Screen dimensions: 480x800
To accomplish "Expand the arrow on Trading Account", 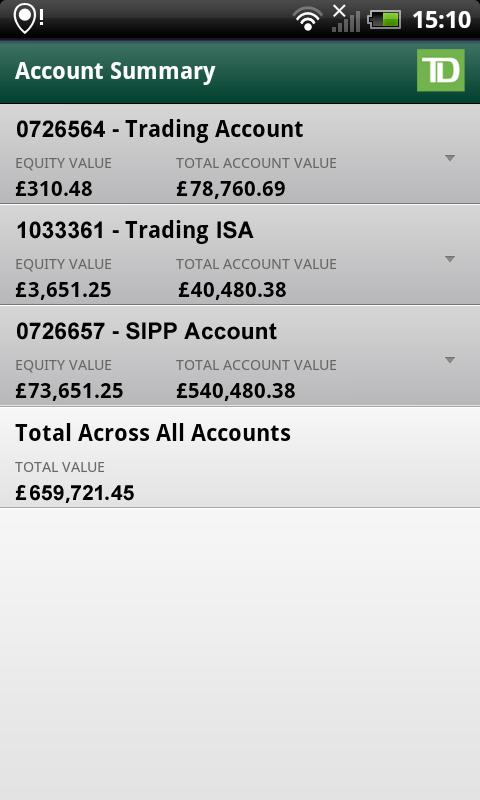I will click(449, 159).
